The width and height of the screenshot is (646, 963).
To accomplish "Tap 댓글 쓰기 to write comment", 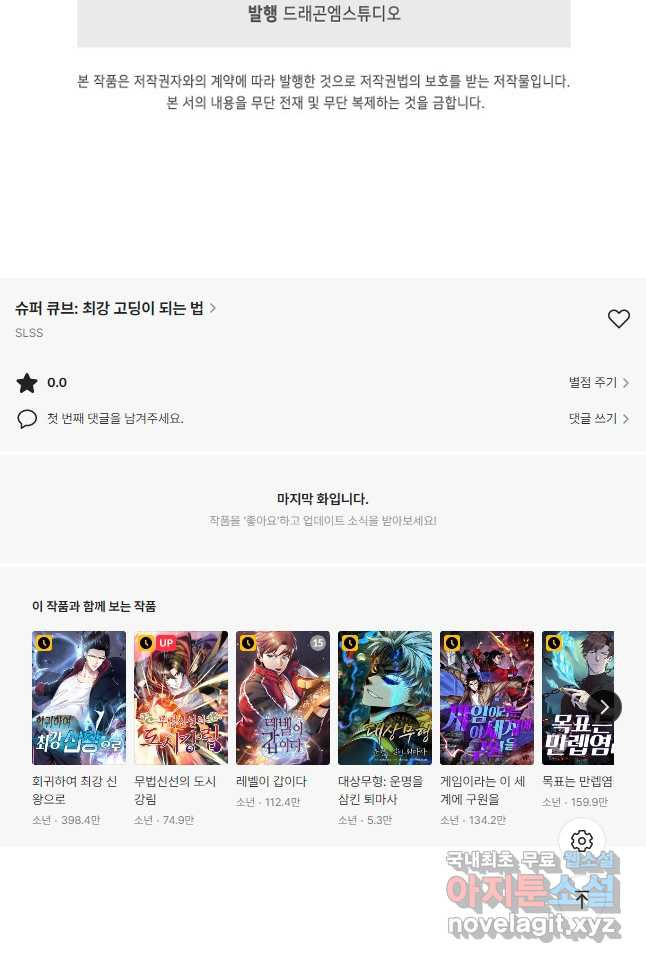I will click(598, 419).
